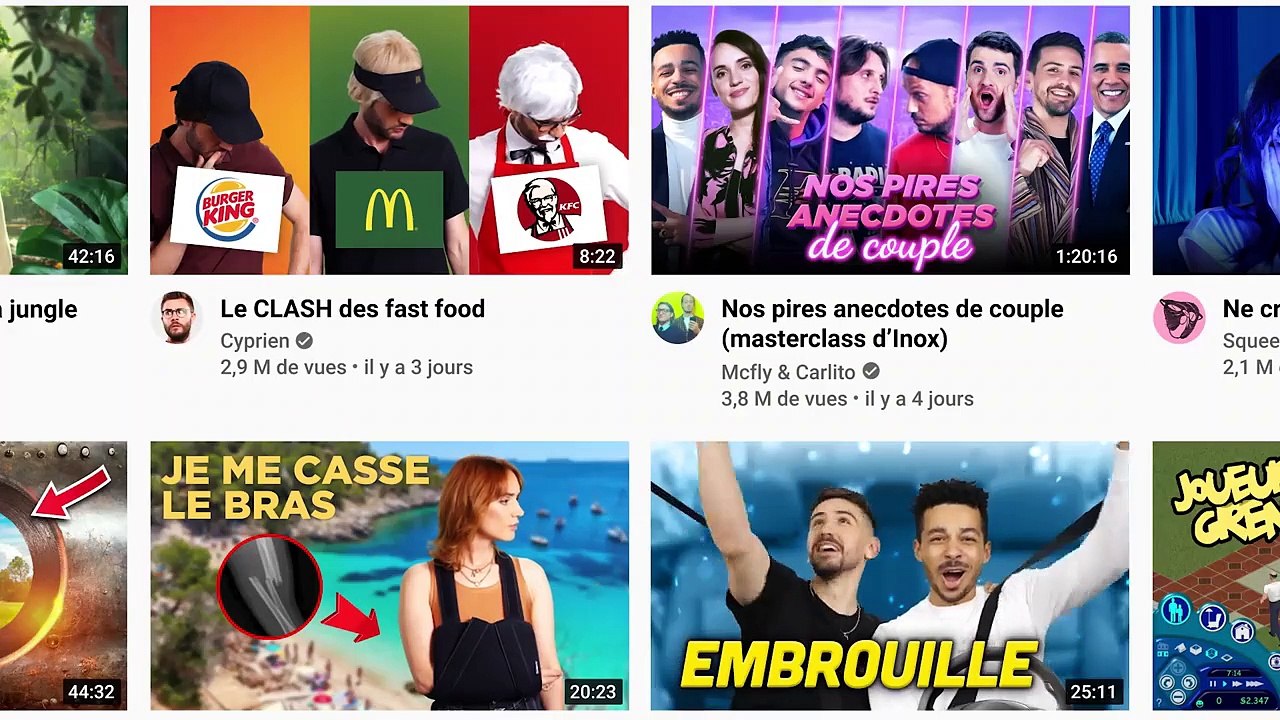
Task: Open the 42:16 jungle video thumbnail
Action: point(64,140)
